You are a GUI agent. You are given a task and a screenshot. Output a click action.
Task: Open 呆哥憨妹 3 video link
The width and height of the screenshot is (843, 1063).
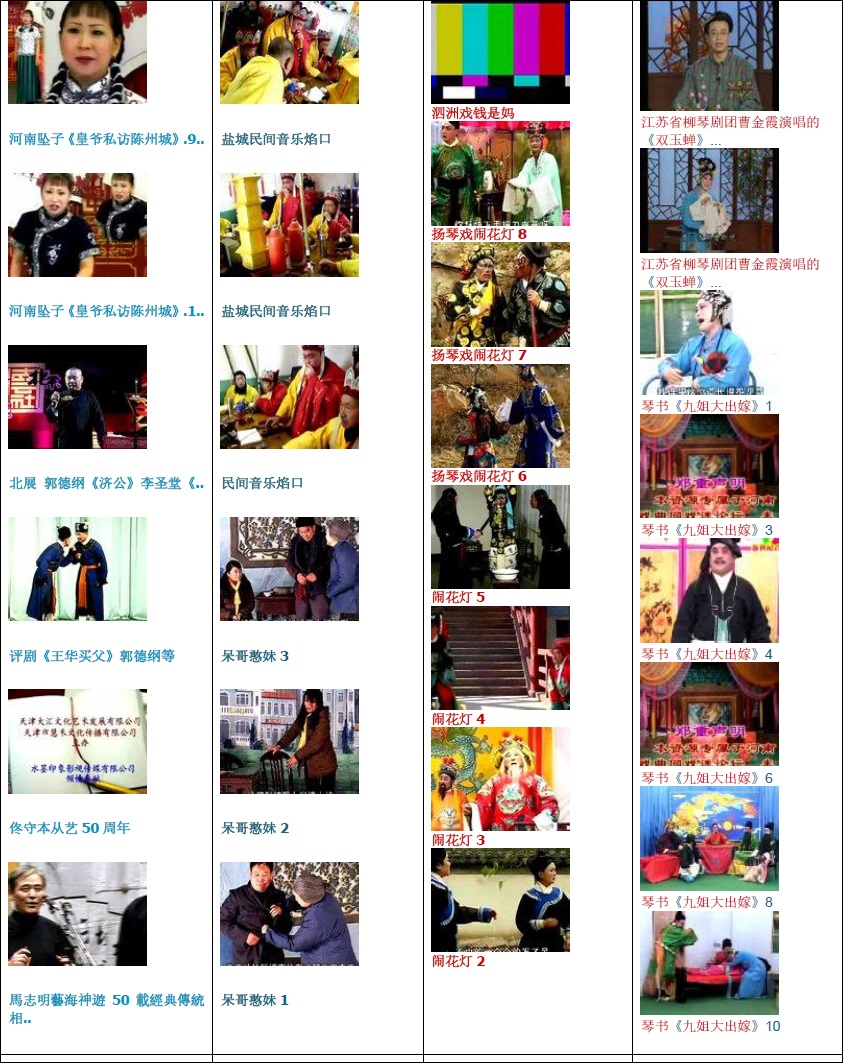tap(255, 656)
